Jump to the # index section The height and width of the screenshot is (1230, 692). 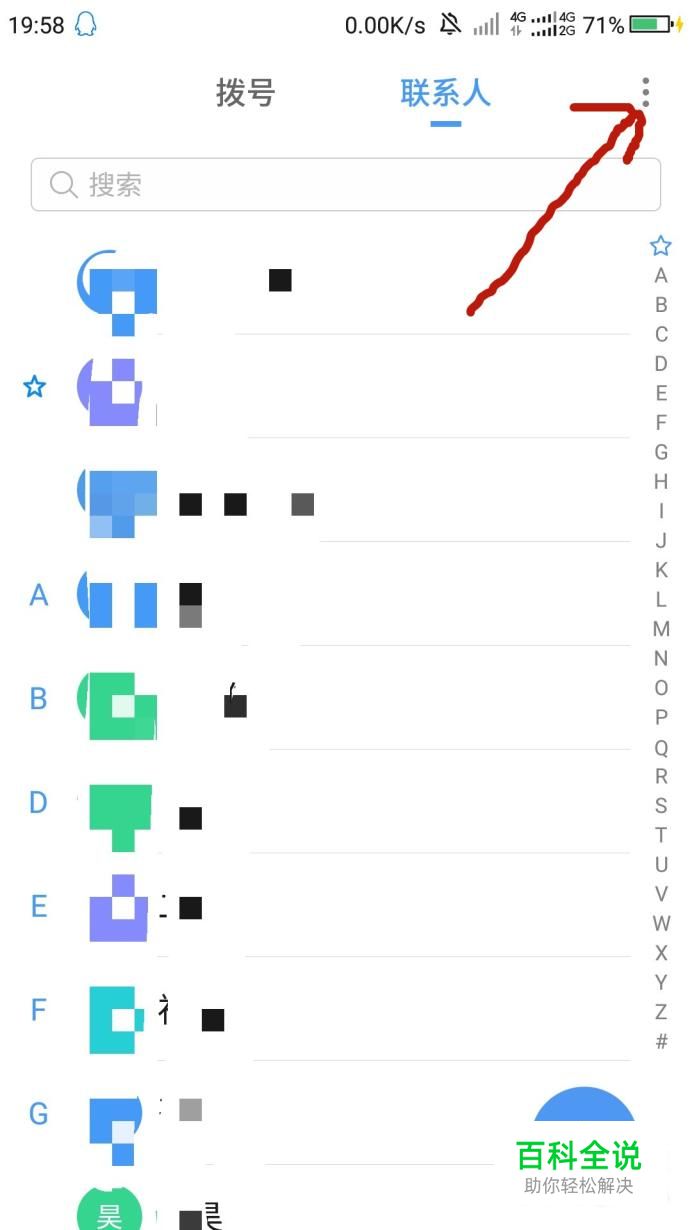click(x=661, y=1042)
